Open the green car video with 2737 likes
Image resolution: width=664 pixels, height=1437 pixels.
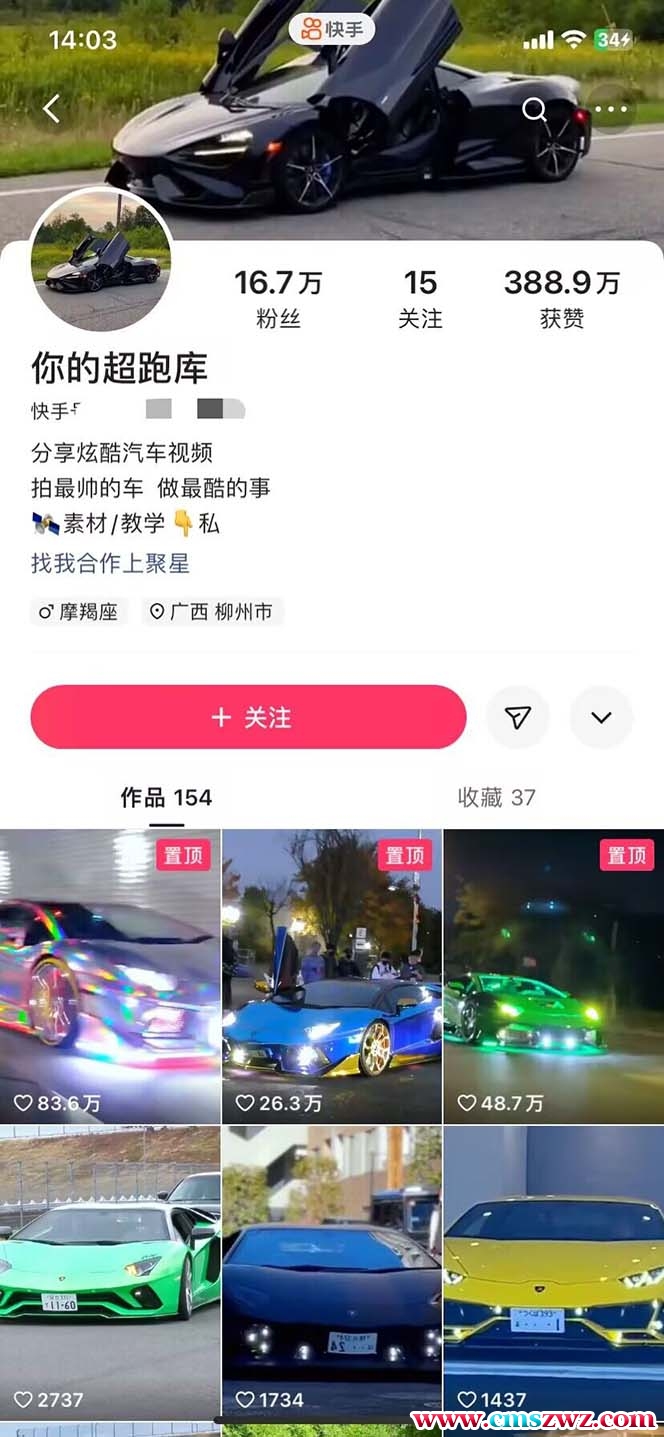110,1270
